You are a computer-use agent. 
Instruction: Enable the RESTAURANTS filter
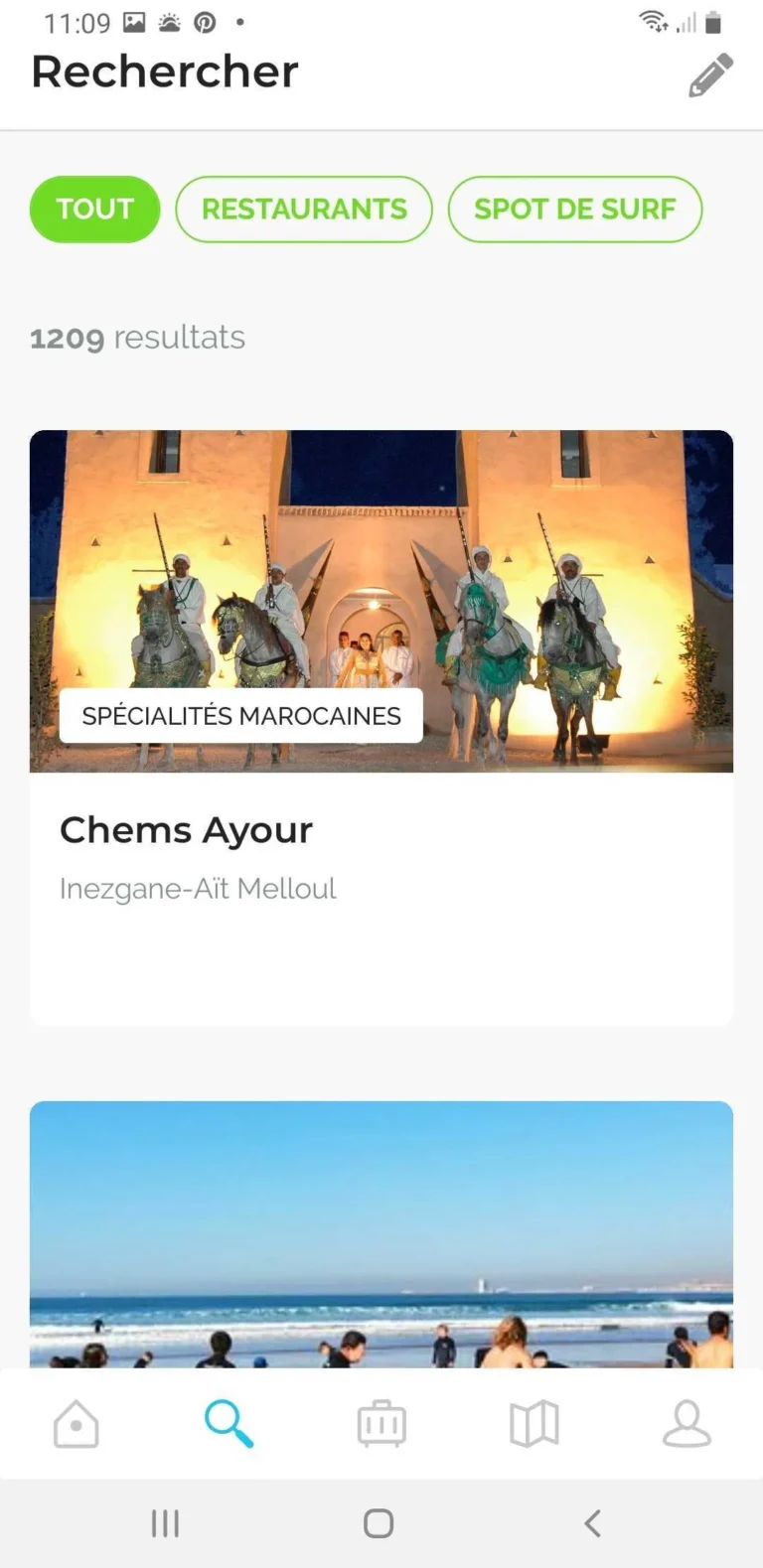tap(303, 209)
